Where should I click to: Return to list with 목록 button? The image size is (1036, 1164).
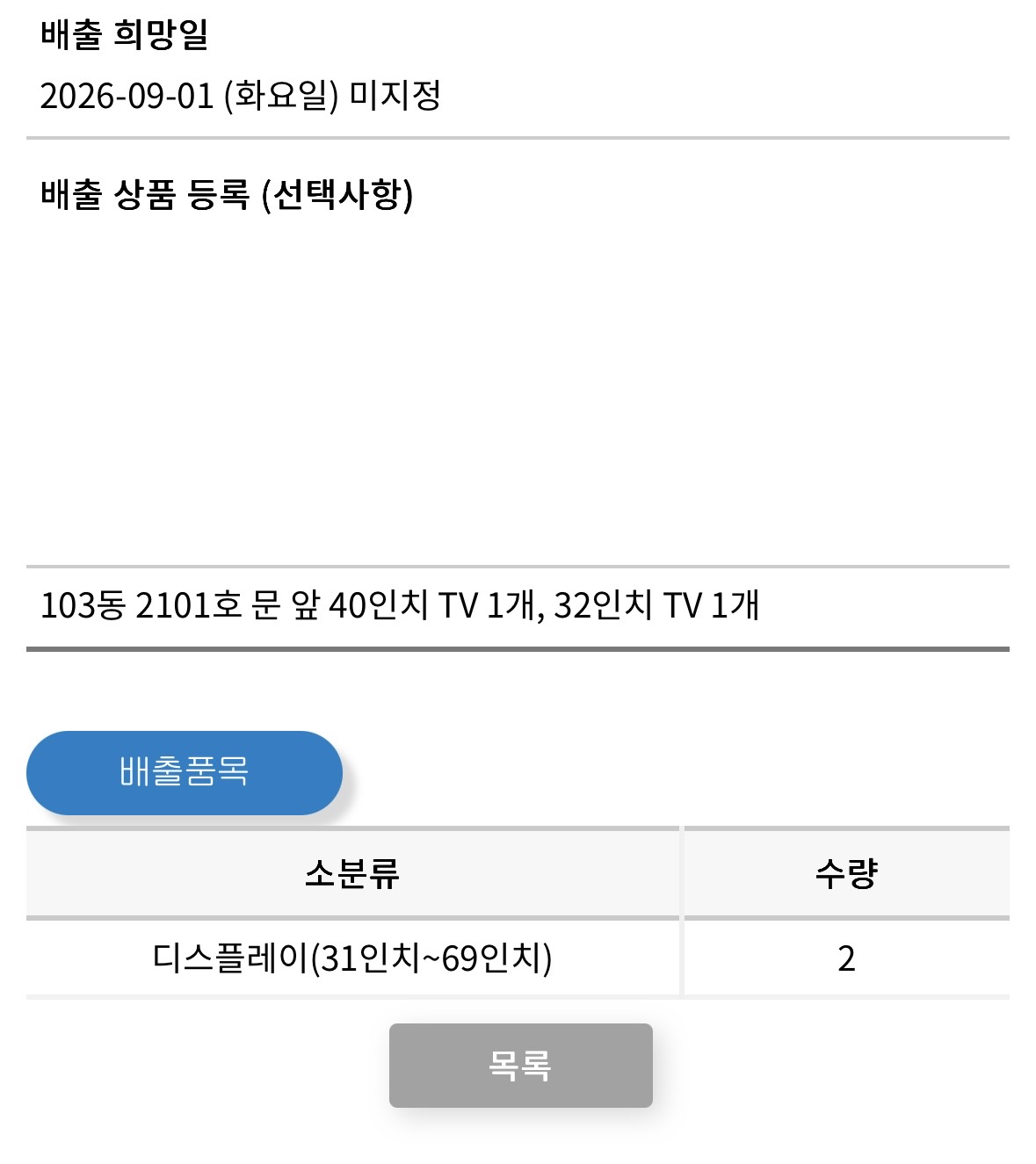click(x=520, y=1066)
